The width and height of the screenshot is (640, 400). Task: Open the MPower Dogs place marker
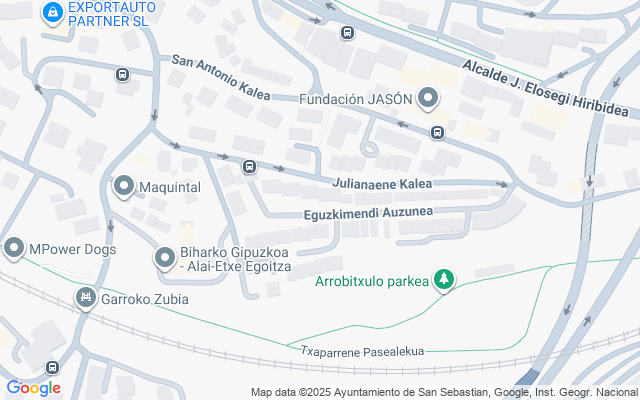click(14, 248)
